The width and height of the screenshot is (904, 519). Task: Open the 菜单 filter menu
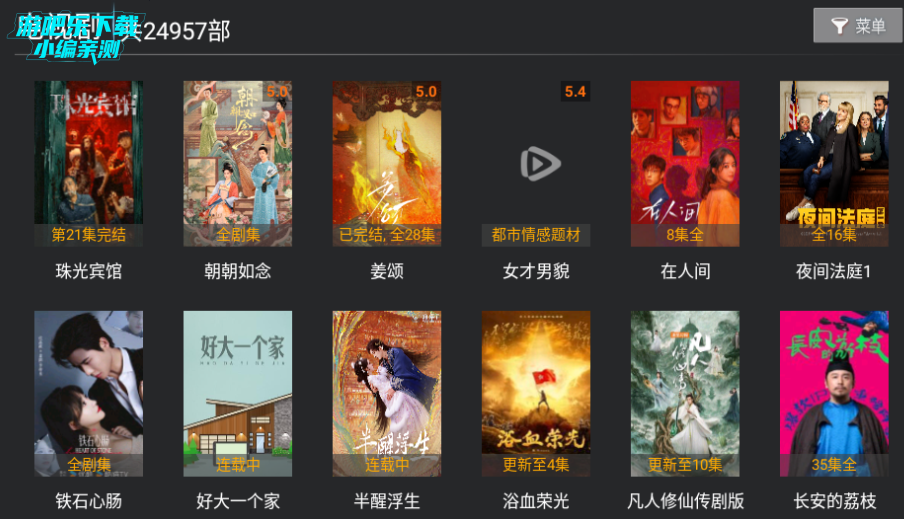click(x=858, y=26)
